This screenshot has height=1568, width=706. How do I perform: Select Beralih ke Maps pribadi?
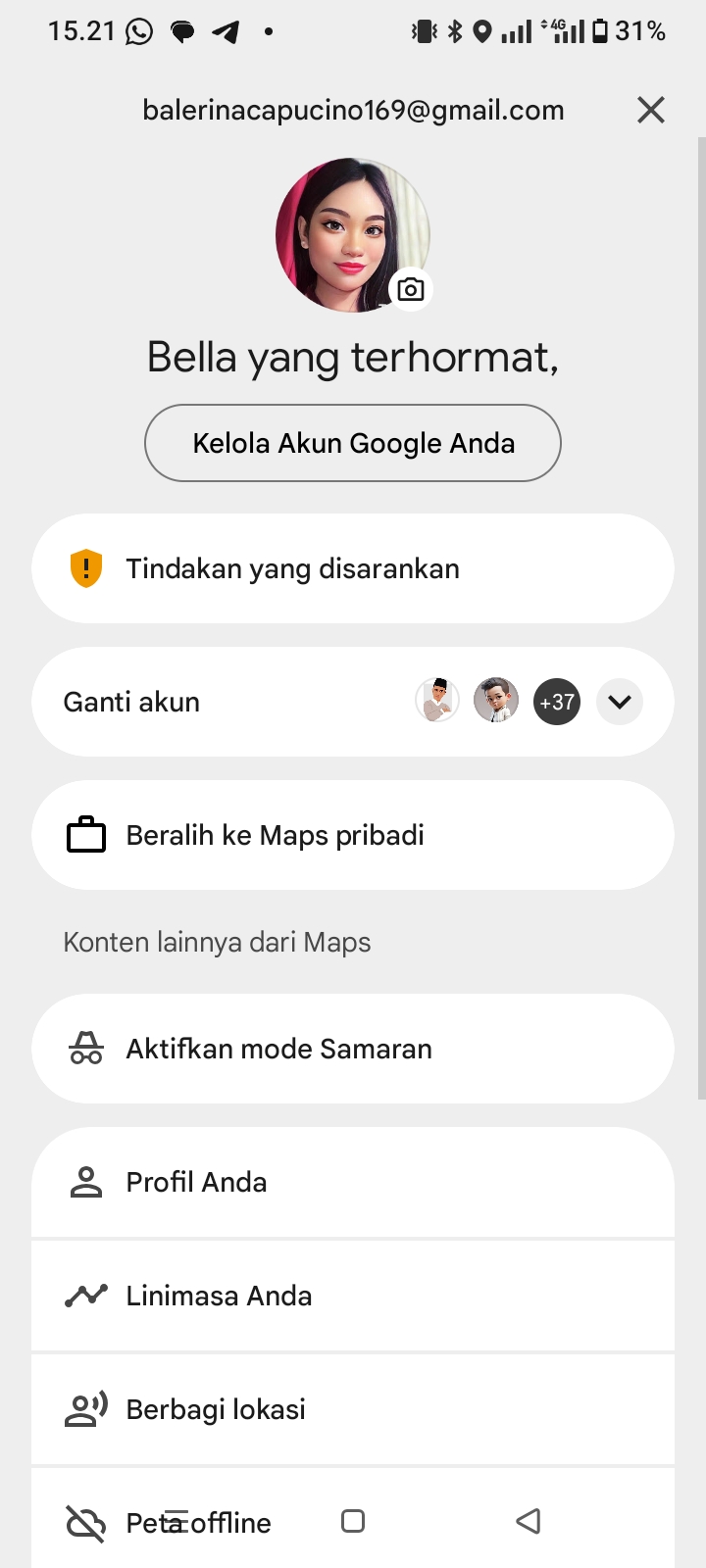coord(353,835)
